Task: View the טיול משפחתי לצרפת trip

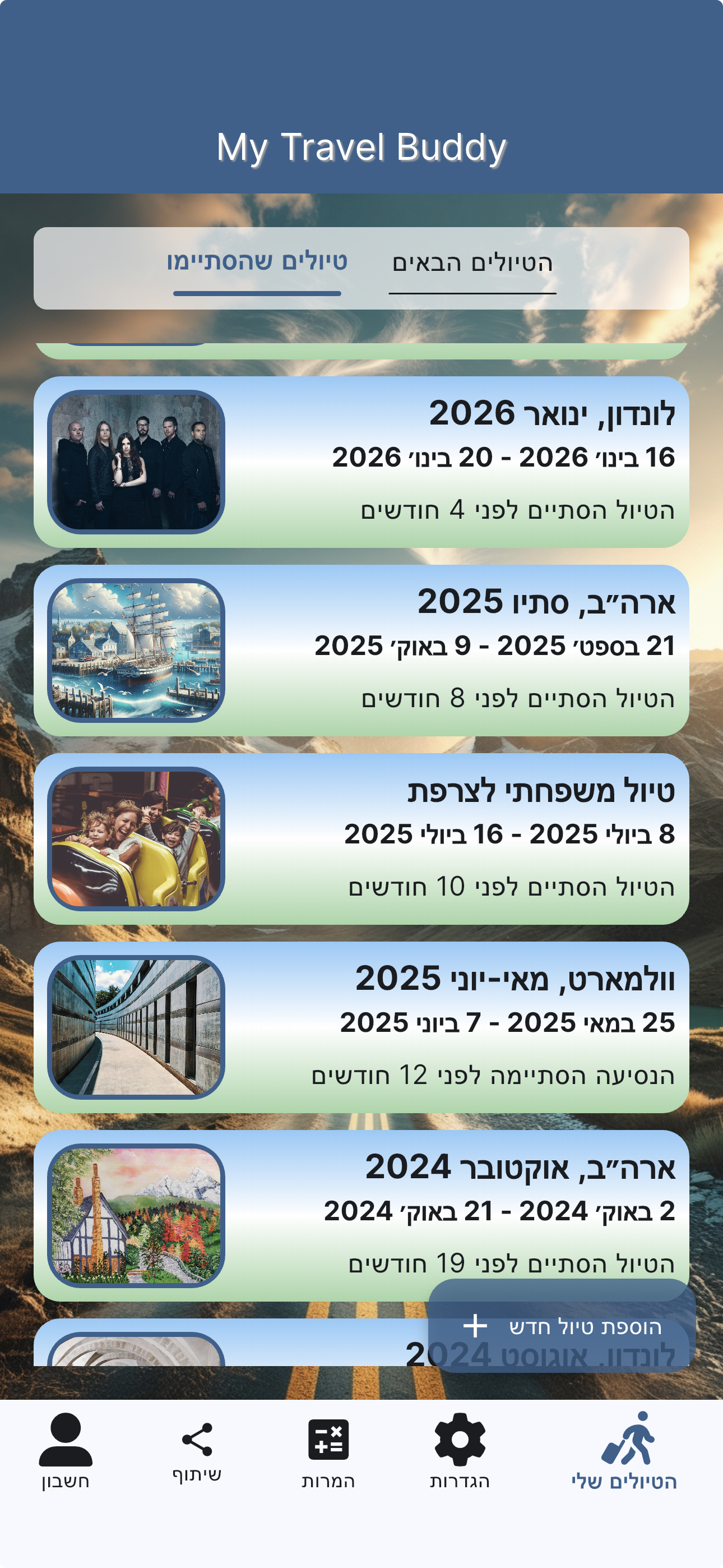Action: pyautogui.click(x=361, y=839)
